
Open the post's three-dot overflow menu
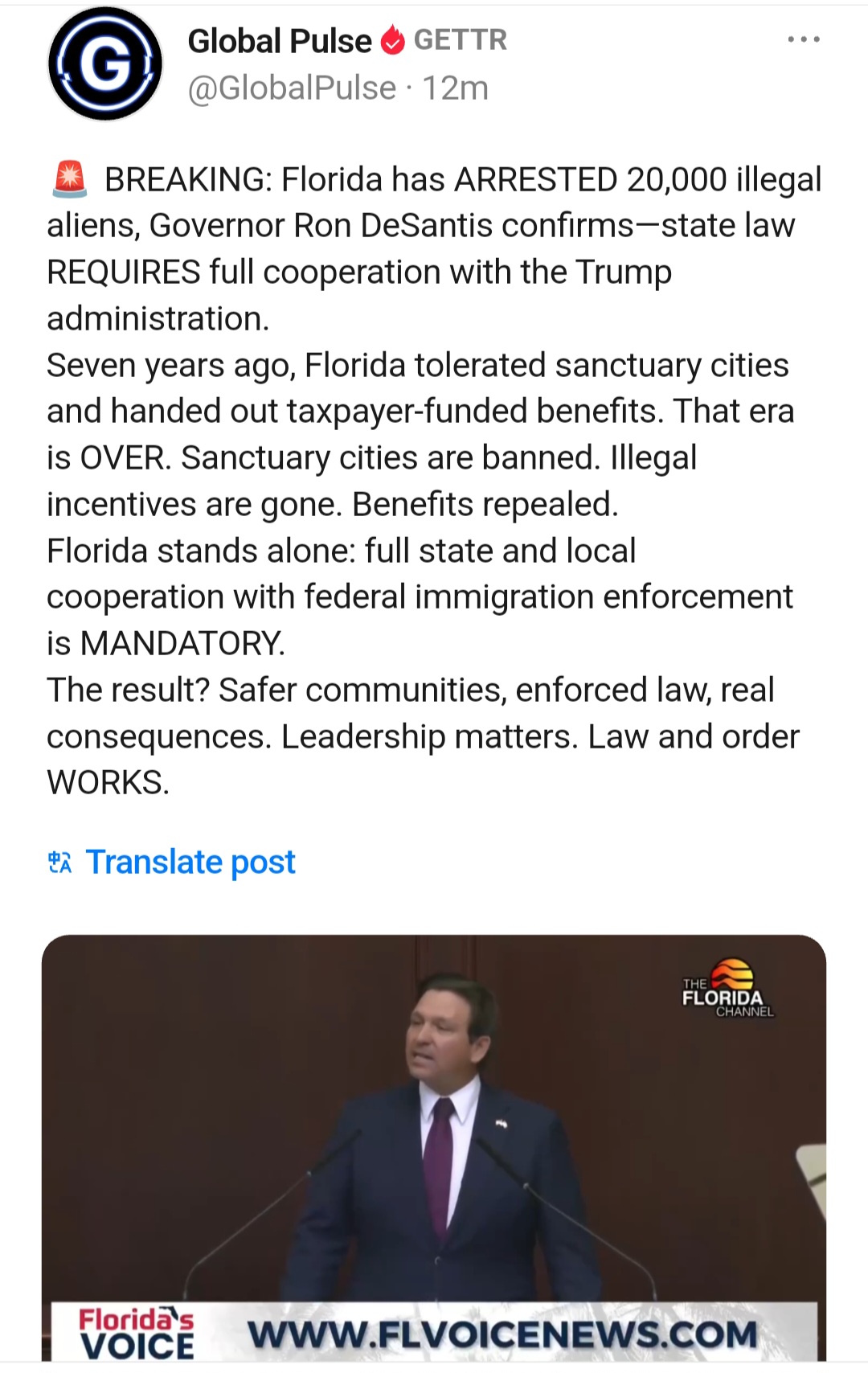coord(803,39)
